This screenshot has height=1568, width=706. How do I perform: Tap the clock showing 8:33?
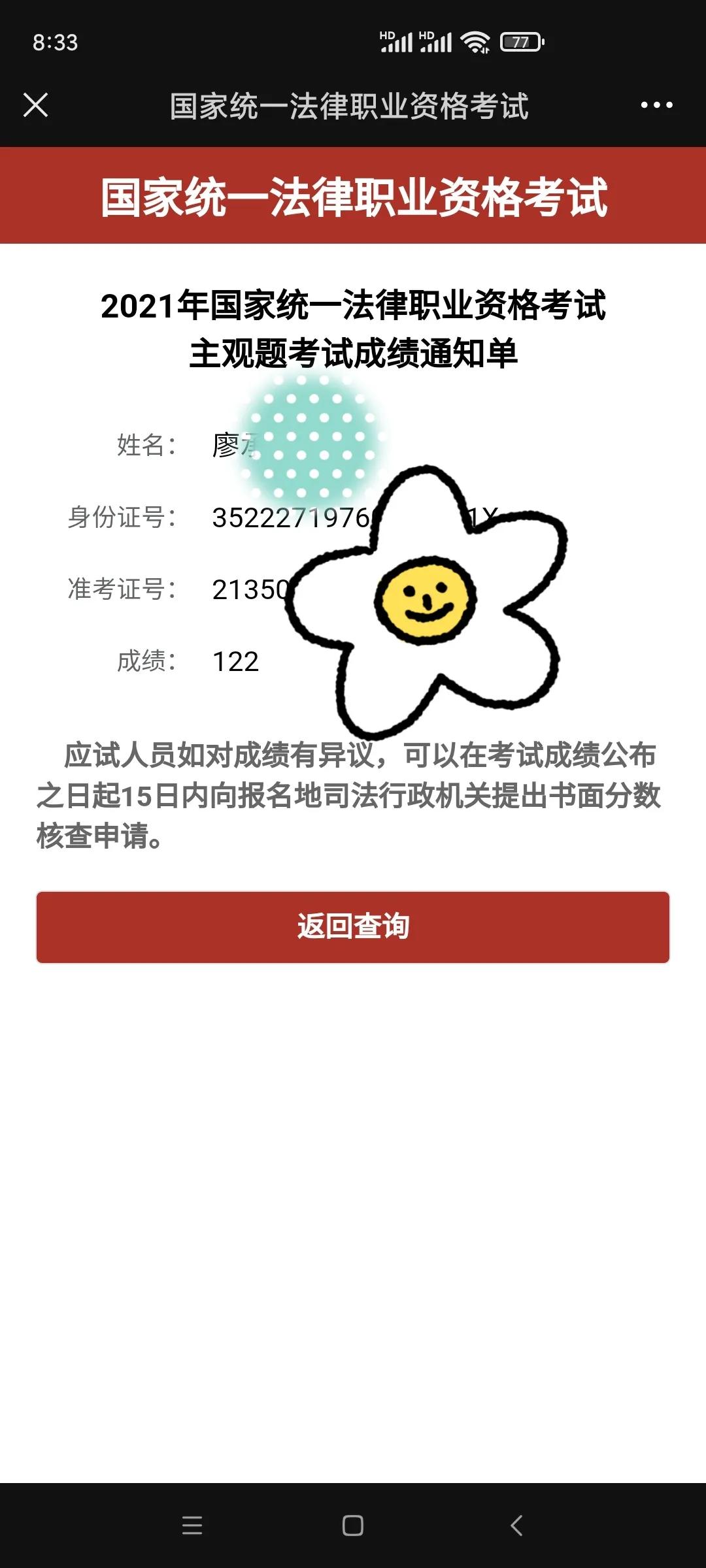click(x=54, y=41)
